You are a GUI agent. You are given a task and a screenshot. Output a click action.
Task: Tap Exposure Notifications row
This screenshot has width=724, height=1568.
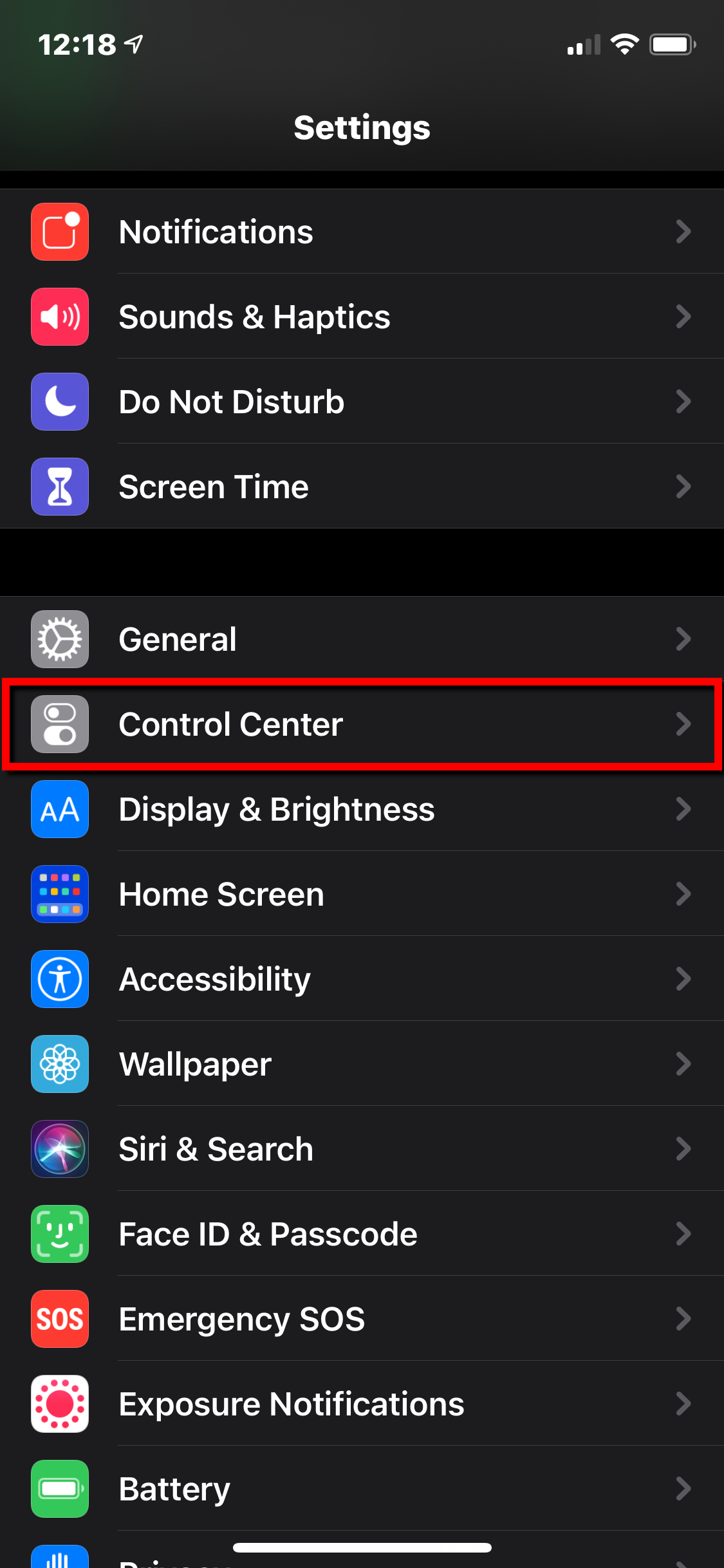[x=362, y=1404]
